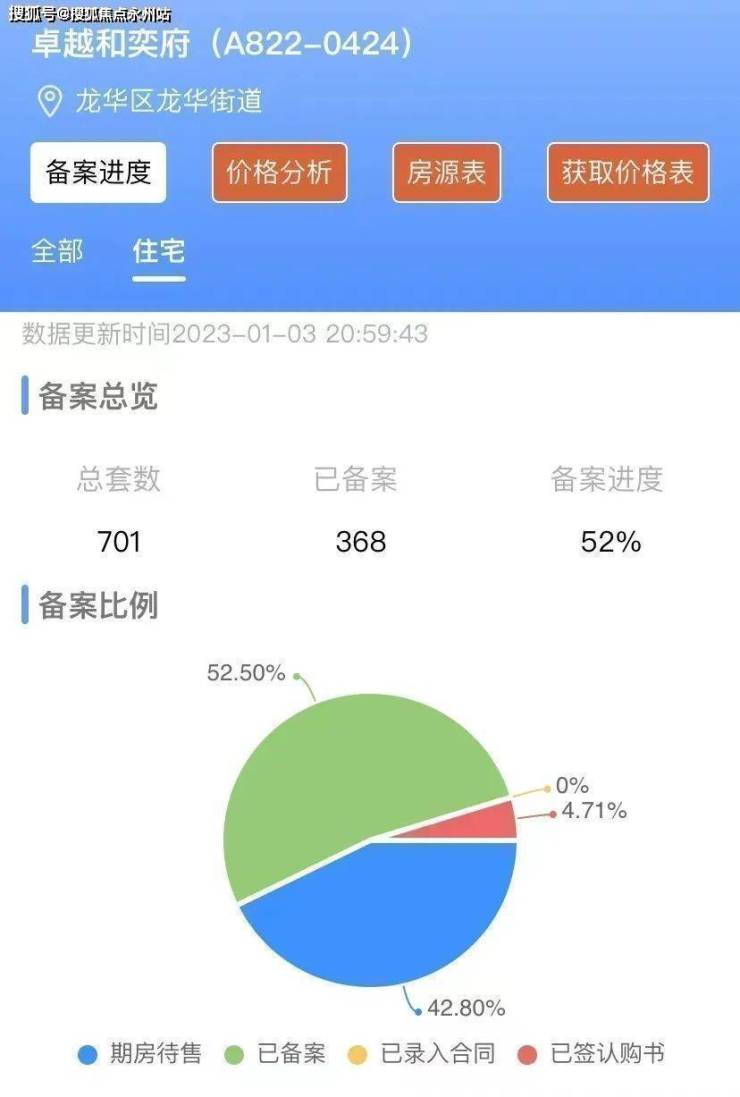Toggle 已签认购书 legend item
This screenshot has height=1097, width=740.
tap(592, 1053)
